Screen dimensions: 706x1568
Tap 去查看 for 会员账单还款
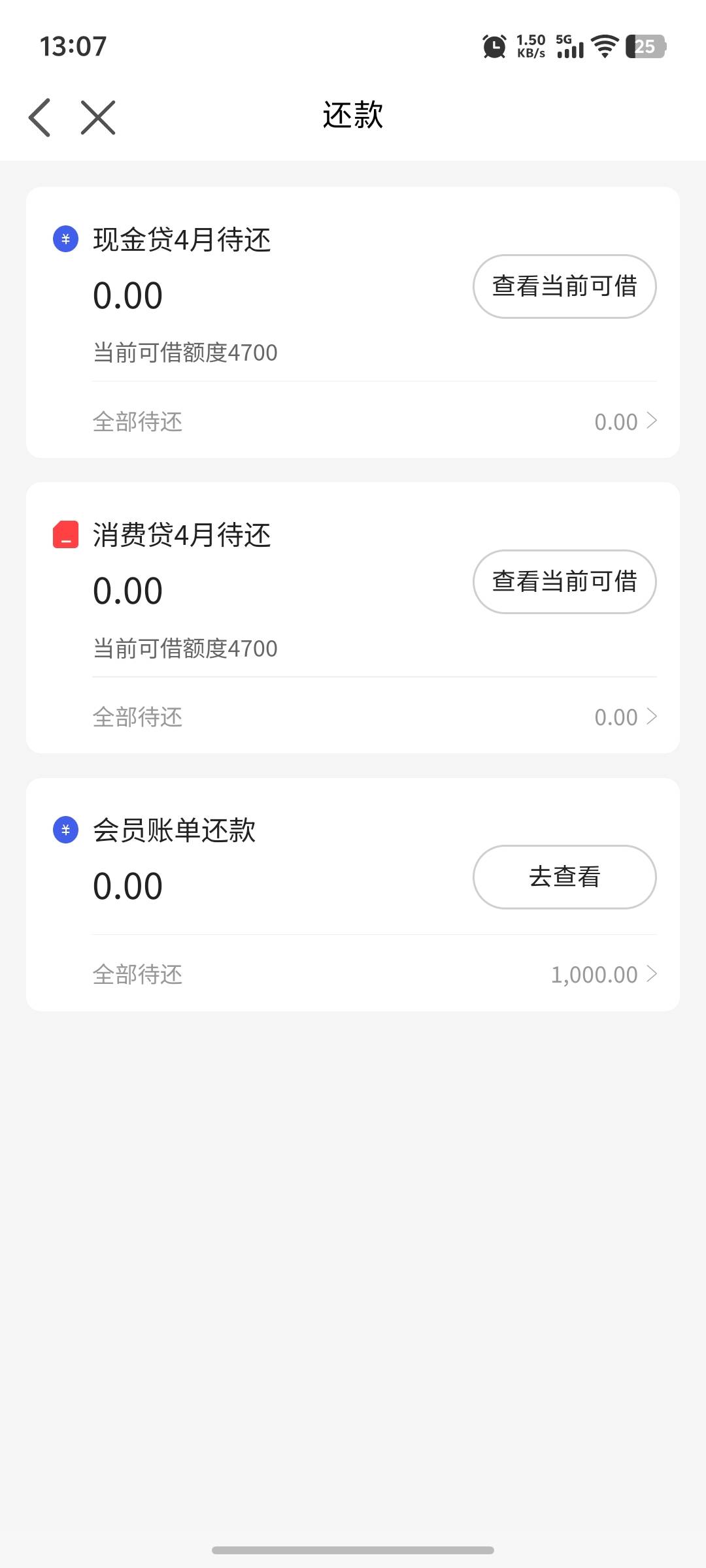pos(564,877)
